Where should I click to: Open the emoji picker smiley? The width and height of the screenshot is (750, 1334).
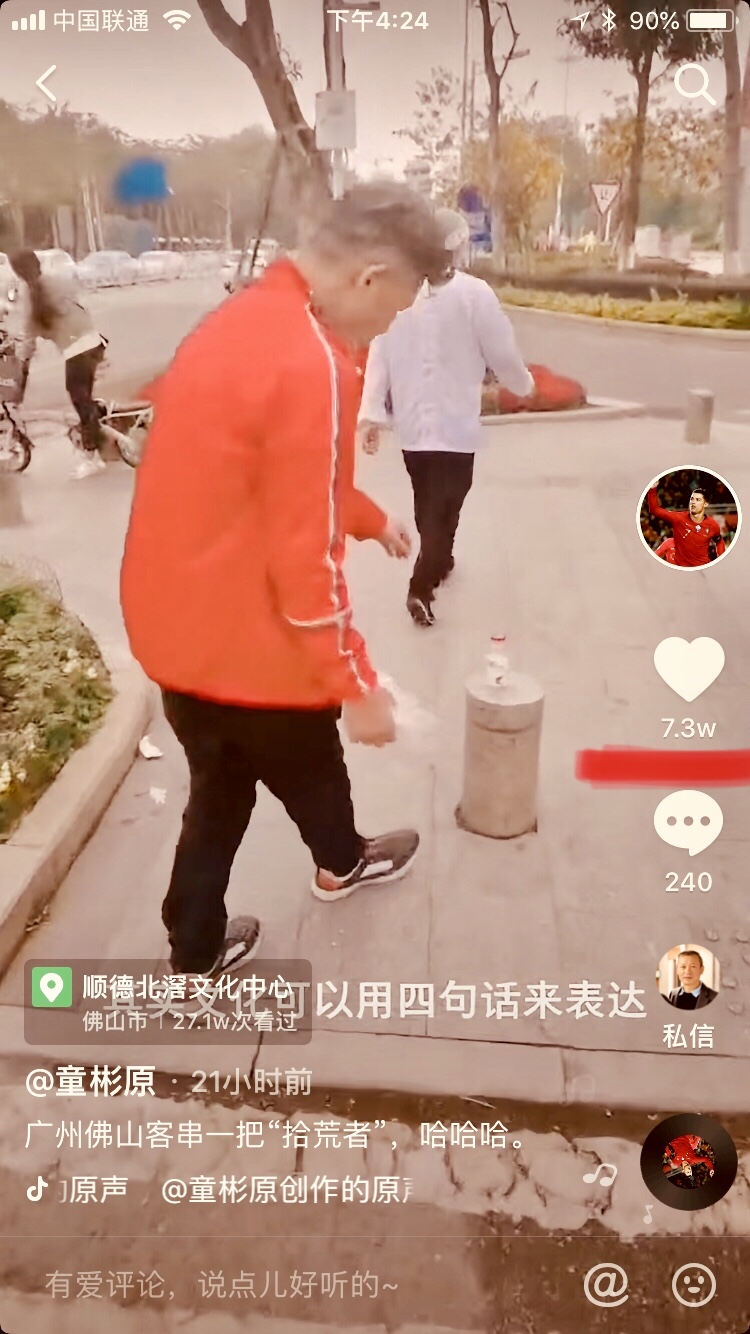[694, 1284]
